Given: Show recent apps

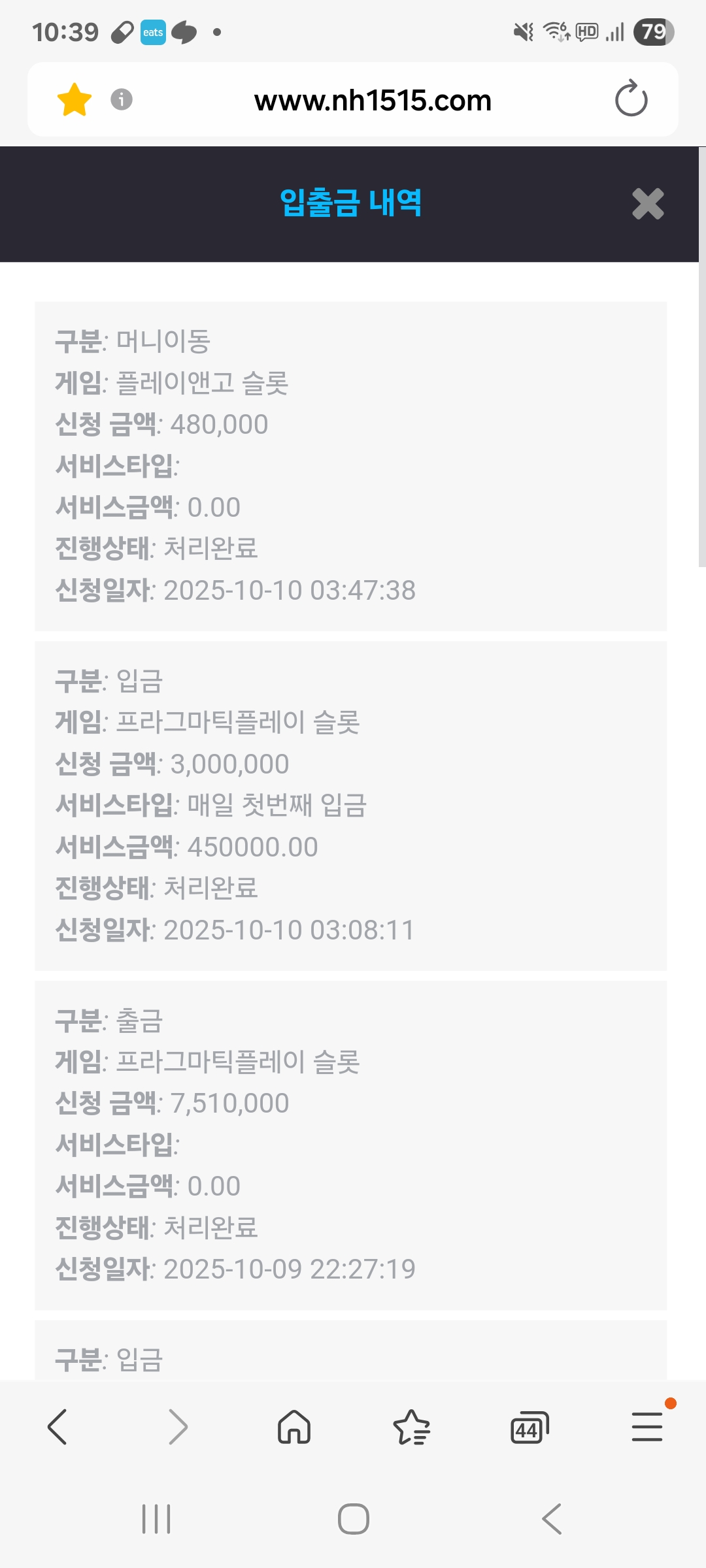Looking at the screenshot, I should (x=156, y=1519).
